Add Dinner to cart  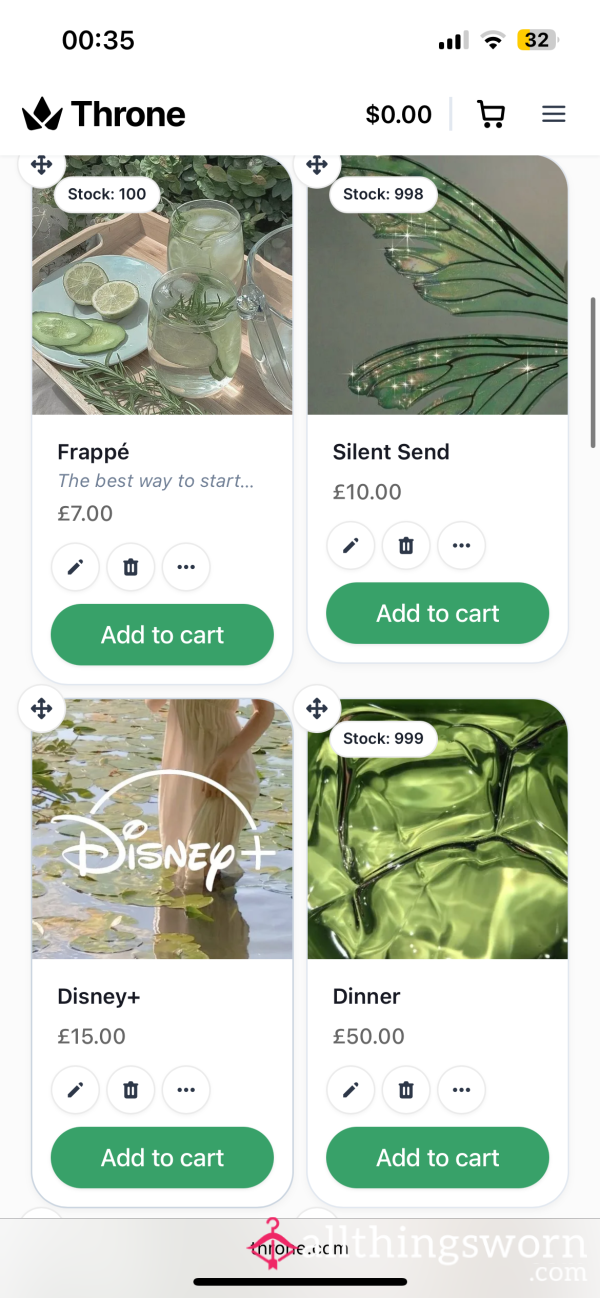pos(438,1158)
